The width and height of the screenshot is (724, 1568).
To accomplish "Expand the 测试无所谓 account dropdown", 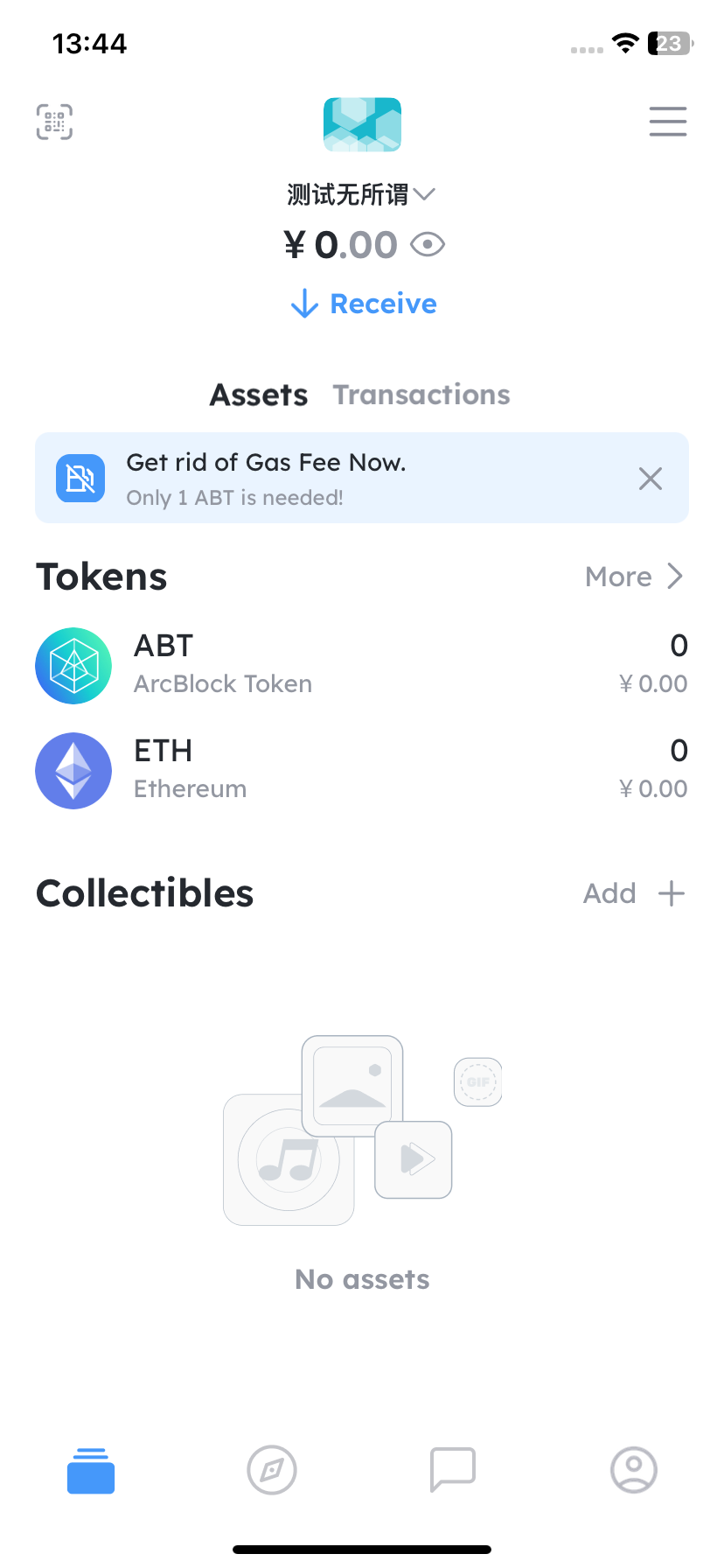I will coord(361,194).
